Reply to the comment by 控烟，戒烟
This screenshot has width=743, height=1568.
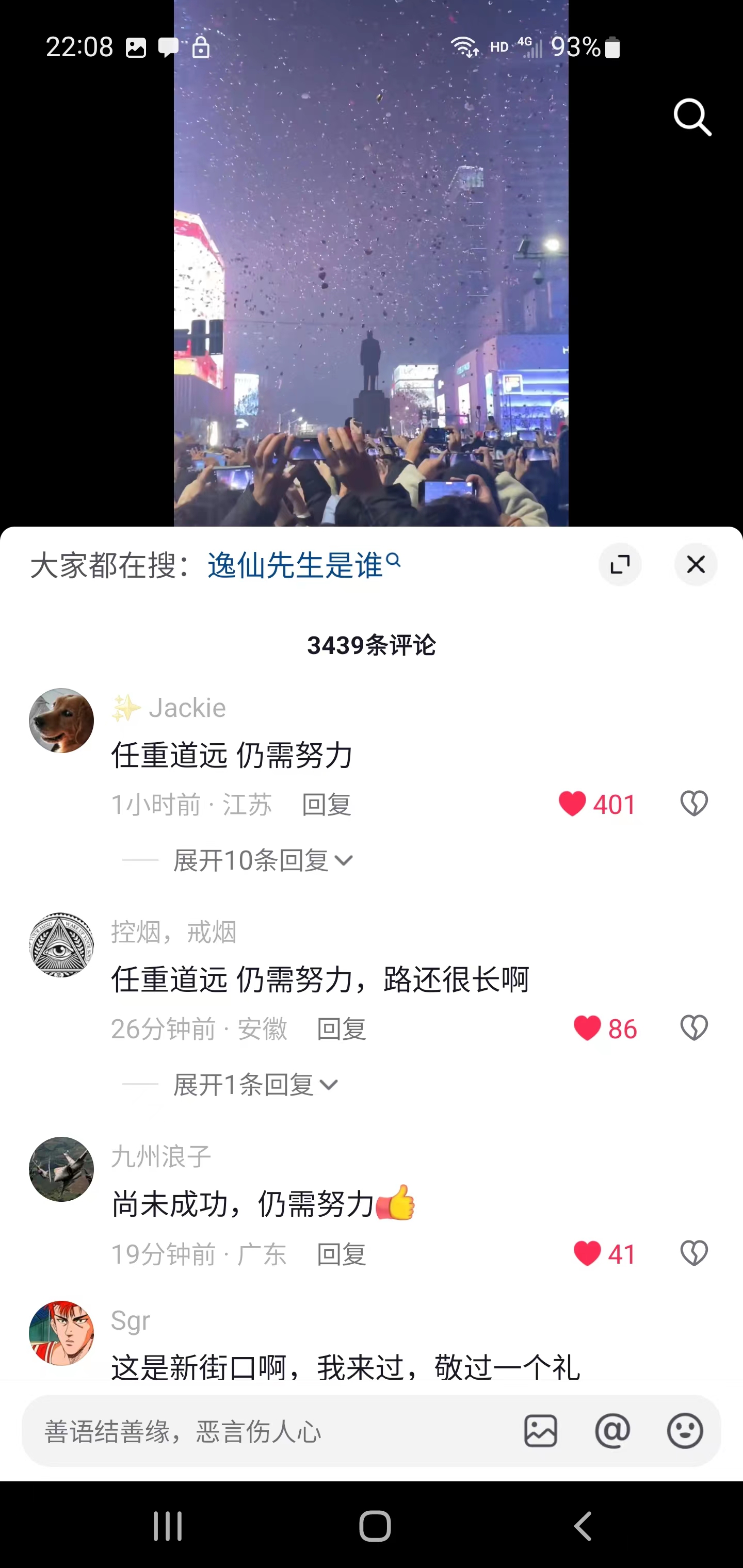(341, 1028)
